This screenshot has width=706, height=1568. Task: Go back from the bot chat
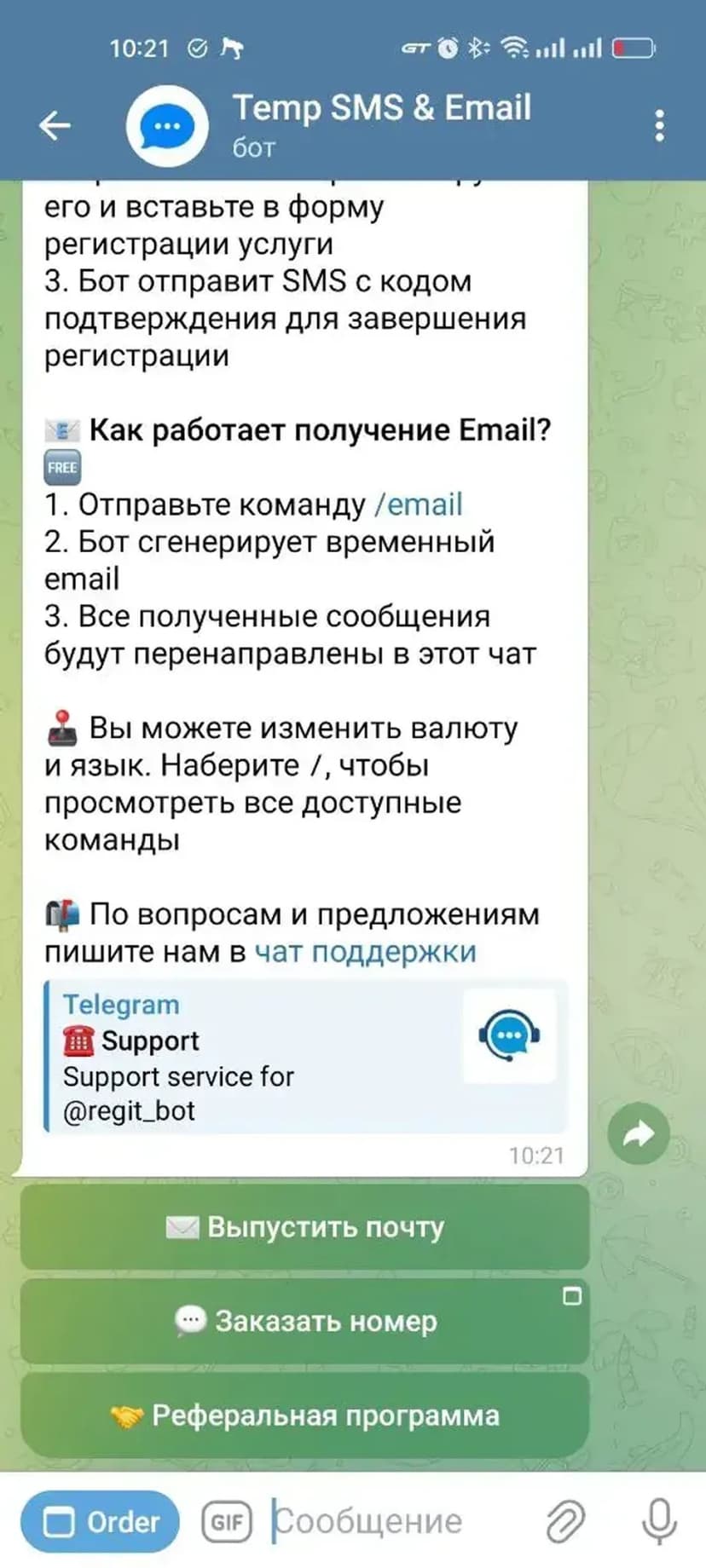tap(55, 126)
